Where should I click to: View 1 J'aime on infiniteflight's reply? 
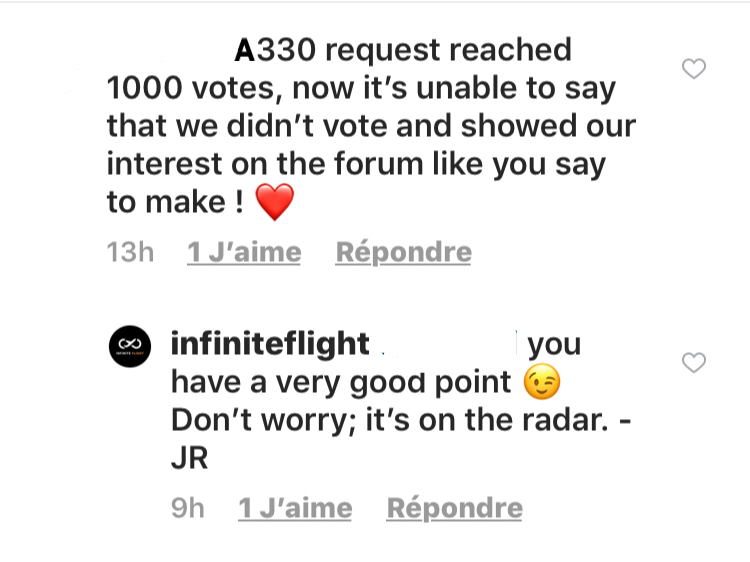click(295, 509)
